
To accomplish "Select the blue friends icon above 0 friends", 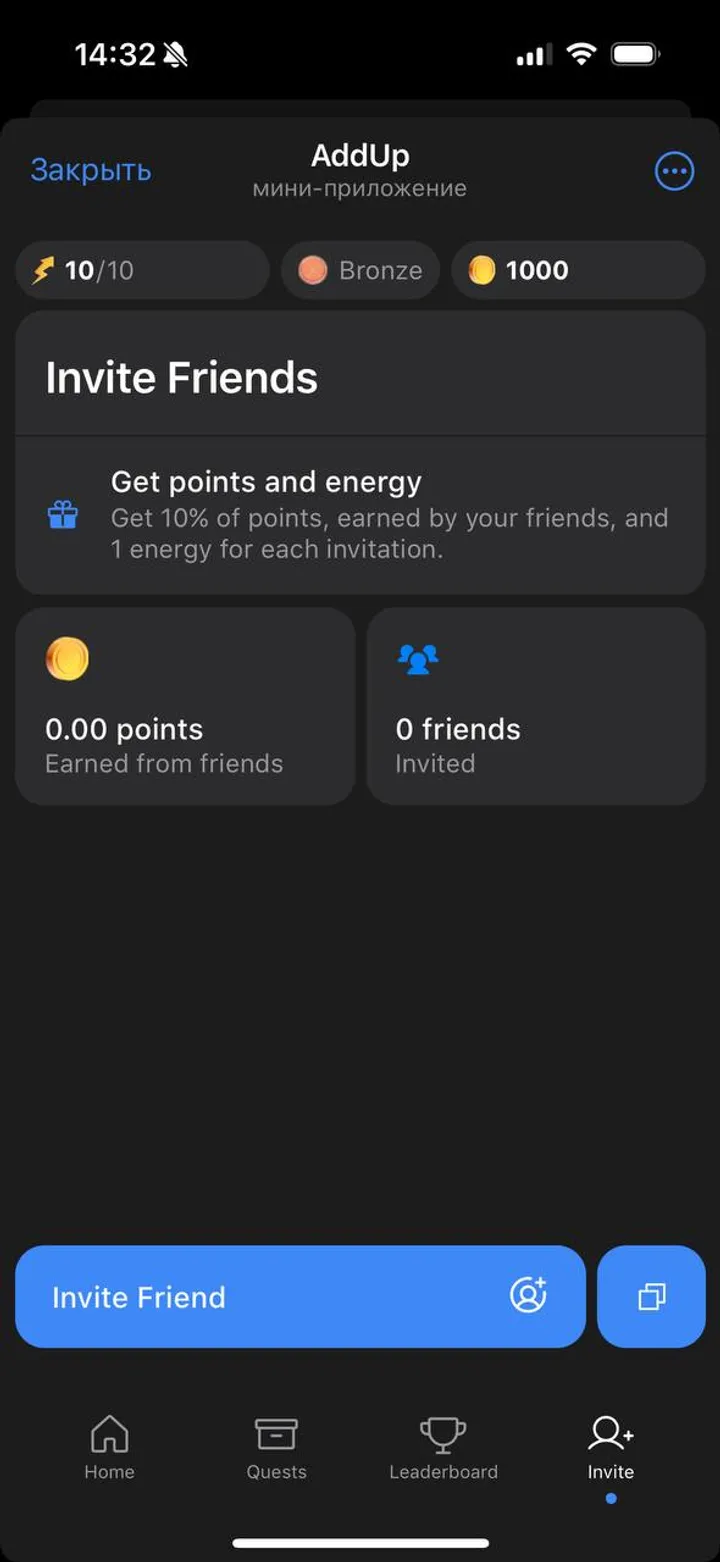I will click(418, 658).
